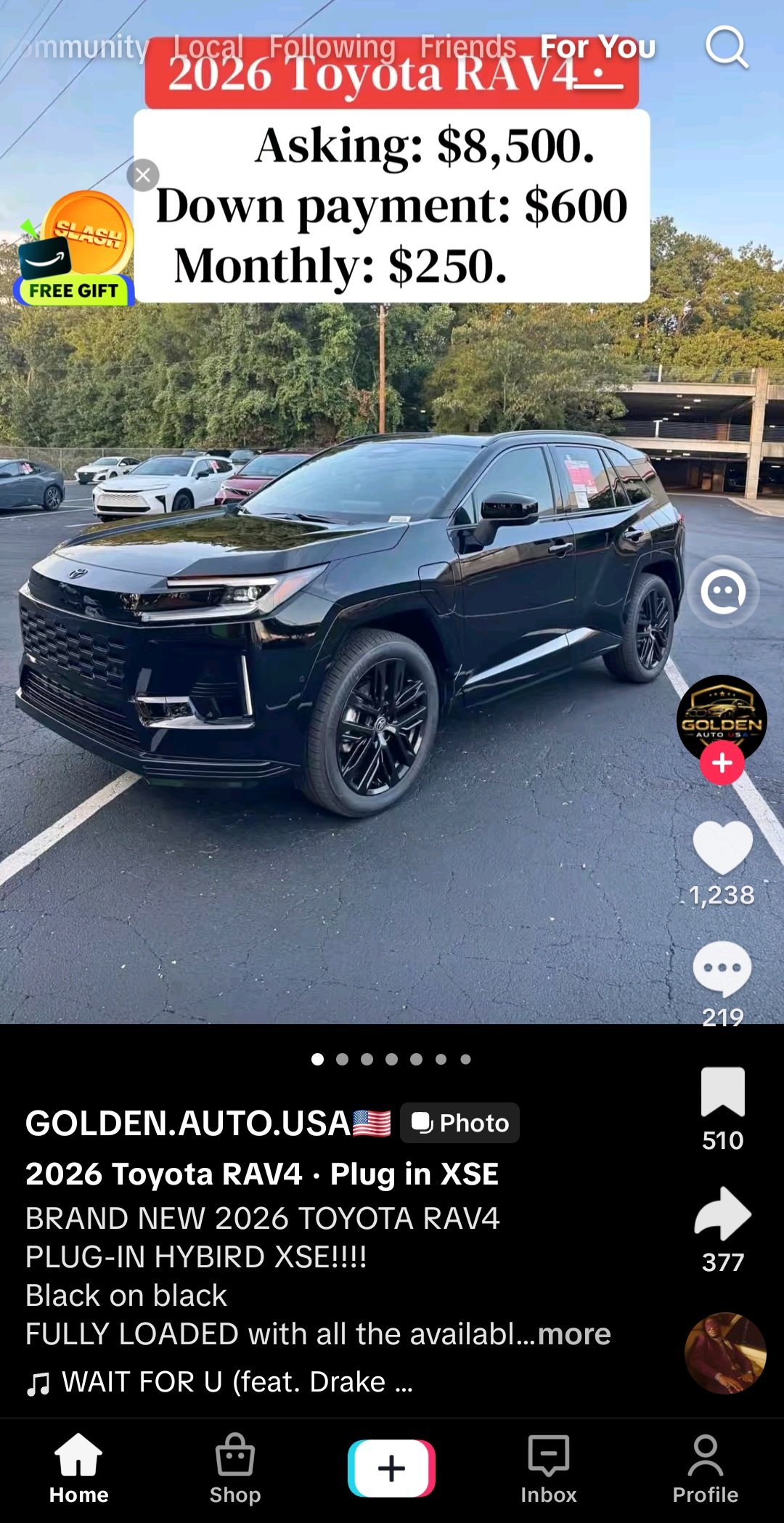Viewport: 784px width, 1523px height.
Task: Create a new post with the plus button
Action: tap(391, 1469)
